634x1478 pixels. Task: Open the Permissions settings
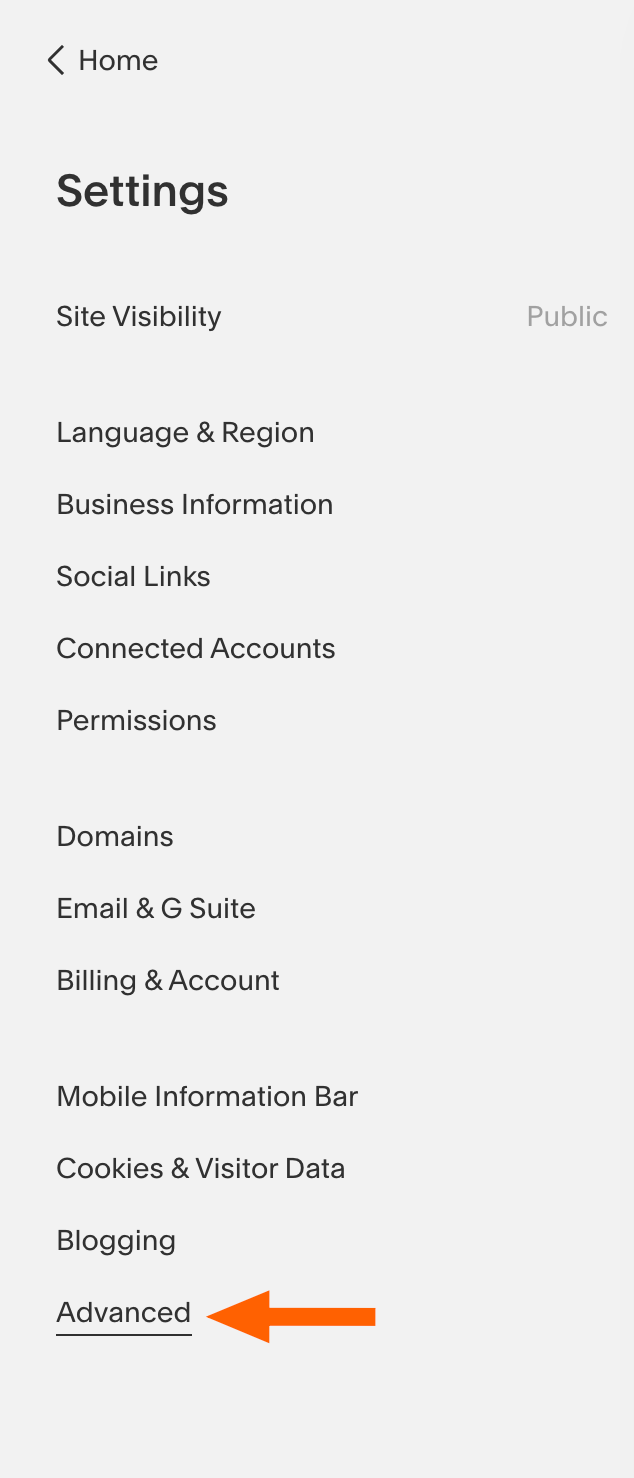pyautogui.click(x=136, y=721)
